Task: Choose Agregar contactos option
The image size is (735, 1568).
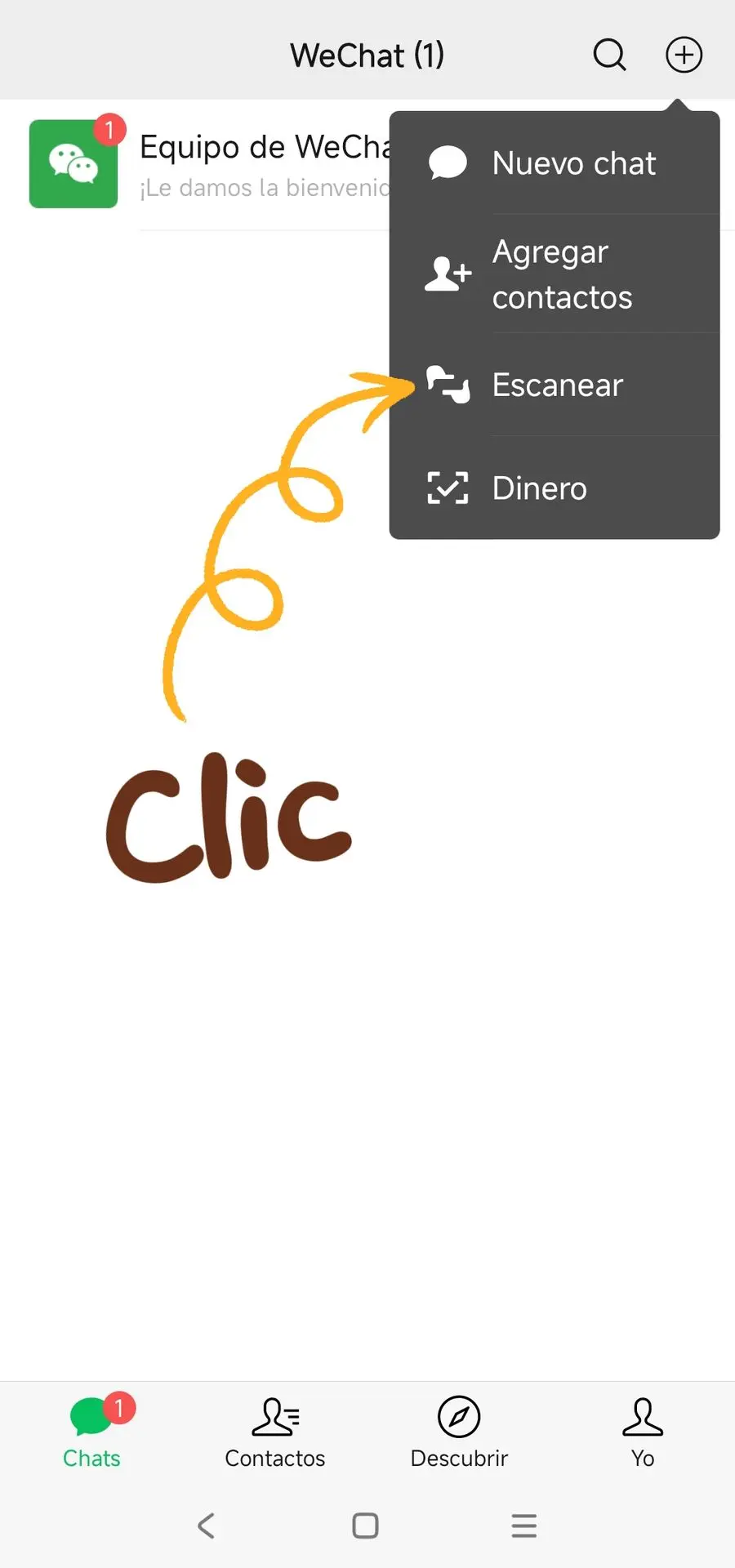Action: 555,274
